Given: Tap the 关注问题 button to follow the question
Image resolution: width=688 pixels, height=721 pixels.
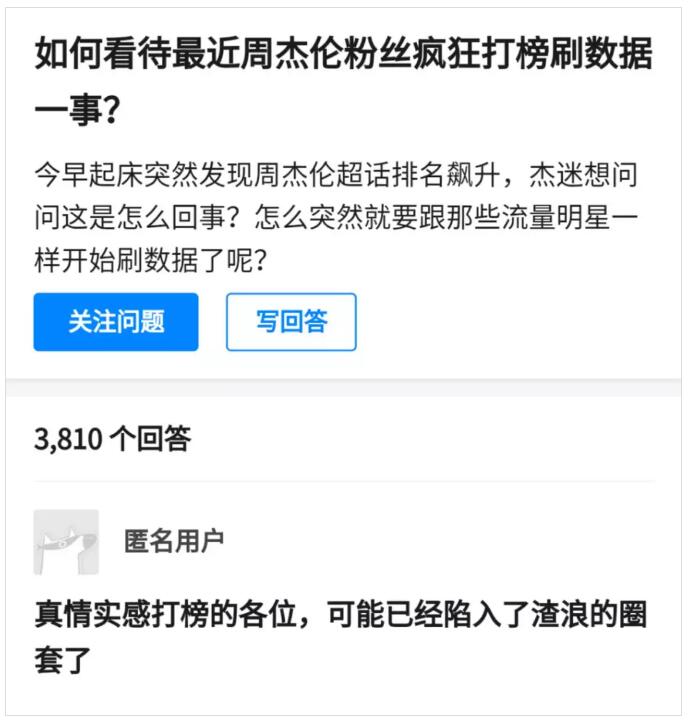Looking at the screenshot, I should pos(116,322).
